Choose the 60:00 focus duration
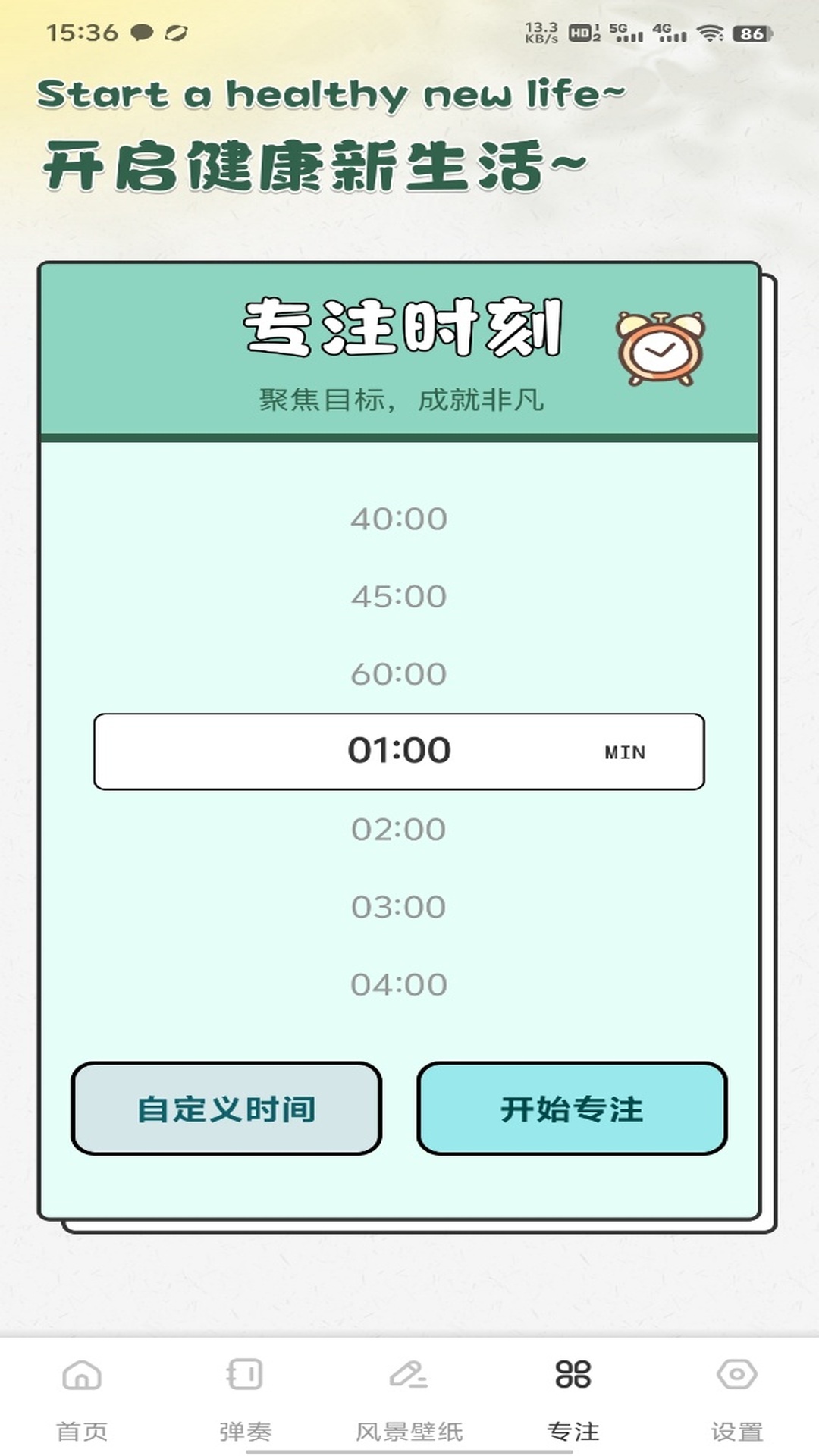Screen dimensions: 819x1456 (397, 673)
